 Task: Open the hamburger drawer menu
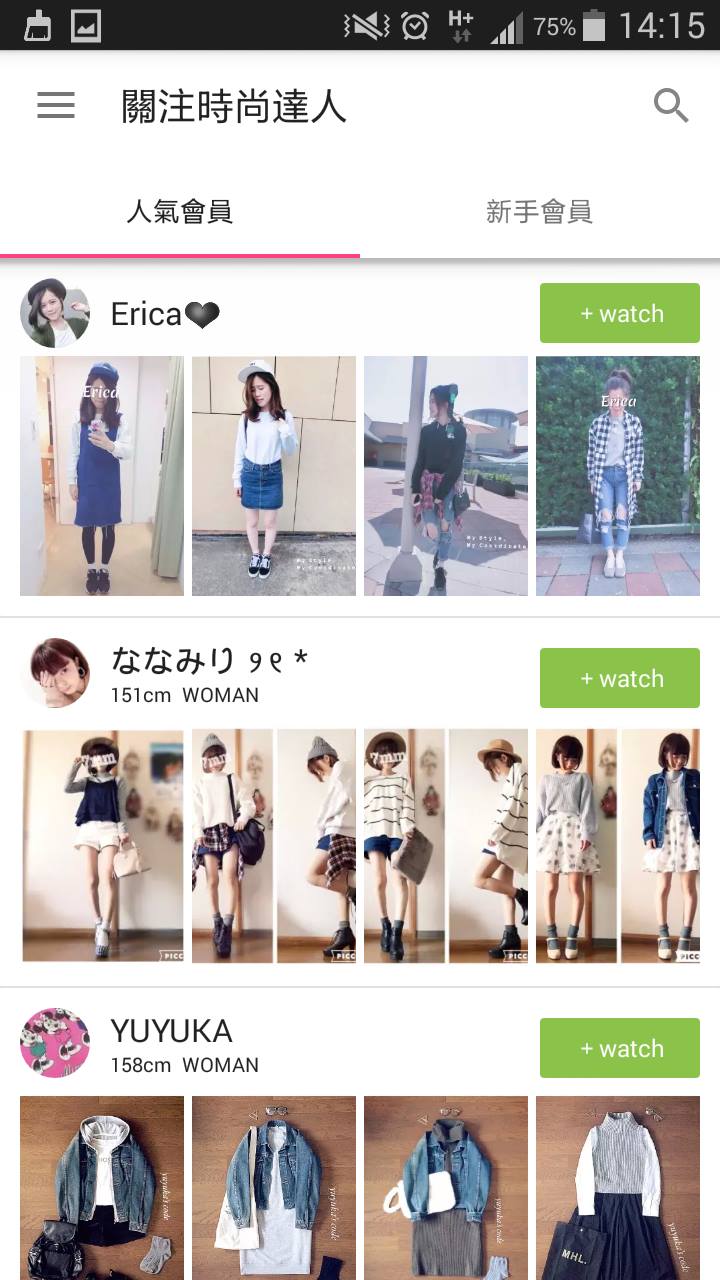[56, 106]
